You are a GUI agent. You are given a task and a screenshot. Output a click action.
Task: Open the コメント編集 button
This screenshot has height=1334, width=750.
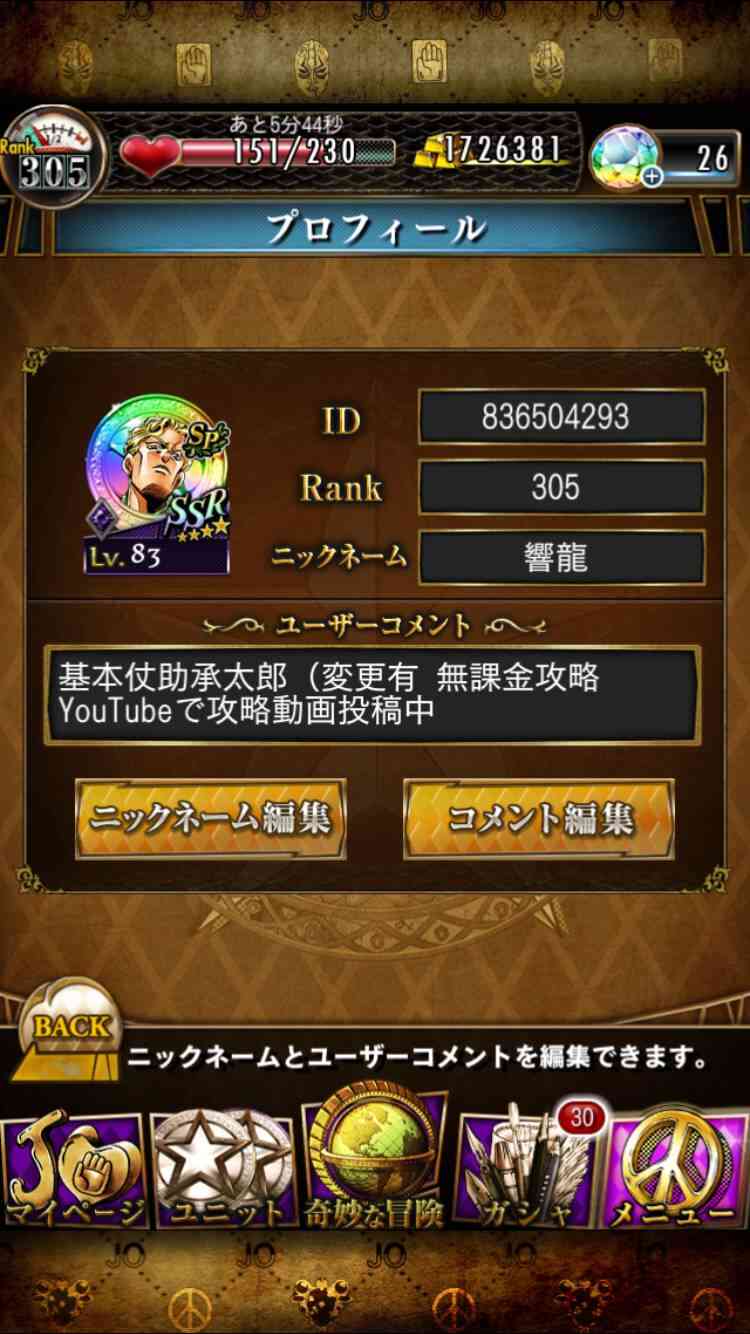click(539, 819)
